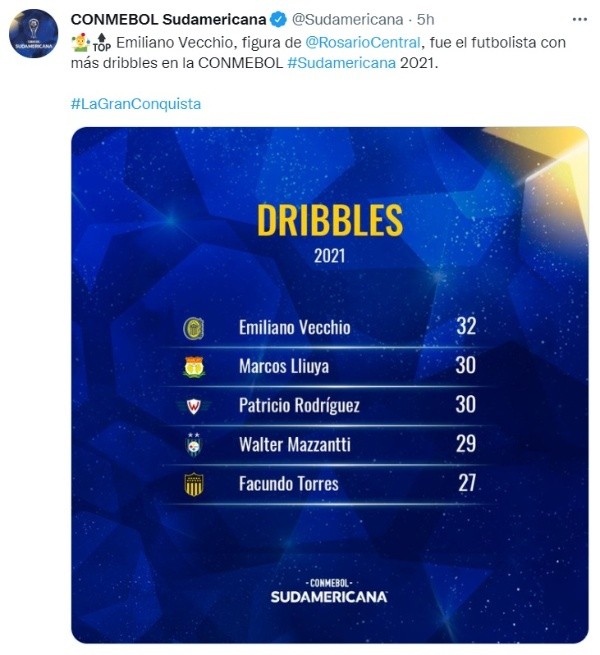Enlarge the Dribbles 2021 image
Viewport: 600px width, 655px height.
pos(329,385)
